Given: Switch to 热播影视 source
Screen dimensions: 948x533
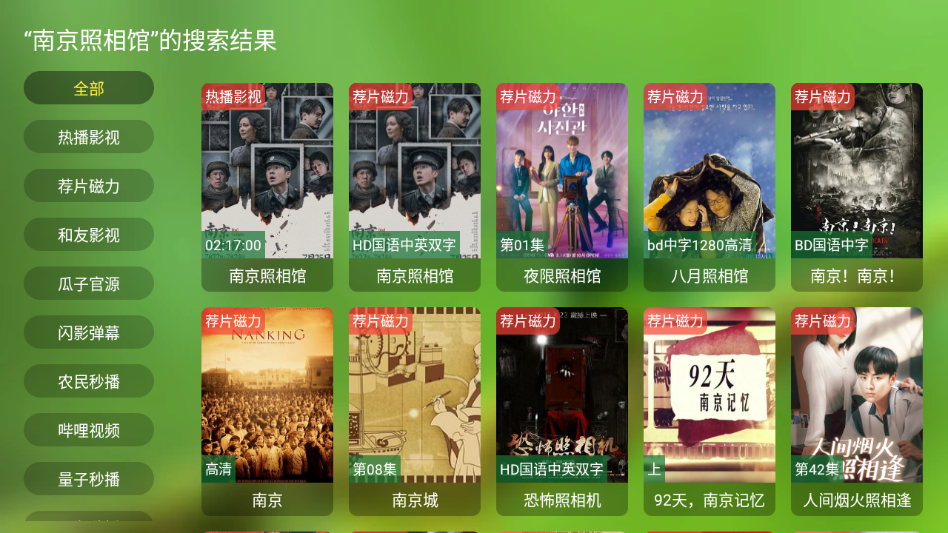Looking at the screenshot, I should coord(89,137).
